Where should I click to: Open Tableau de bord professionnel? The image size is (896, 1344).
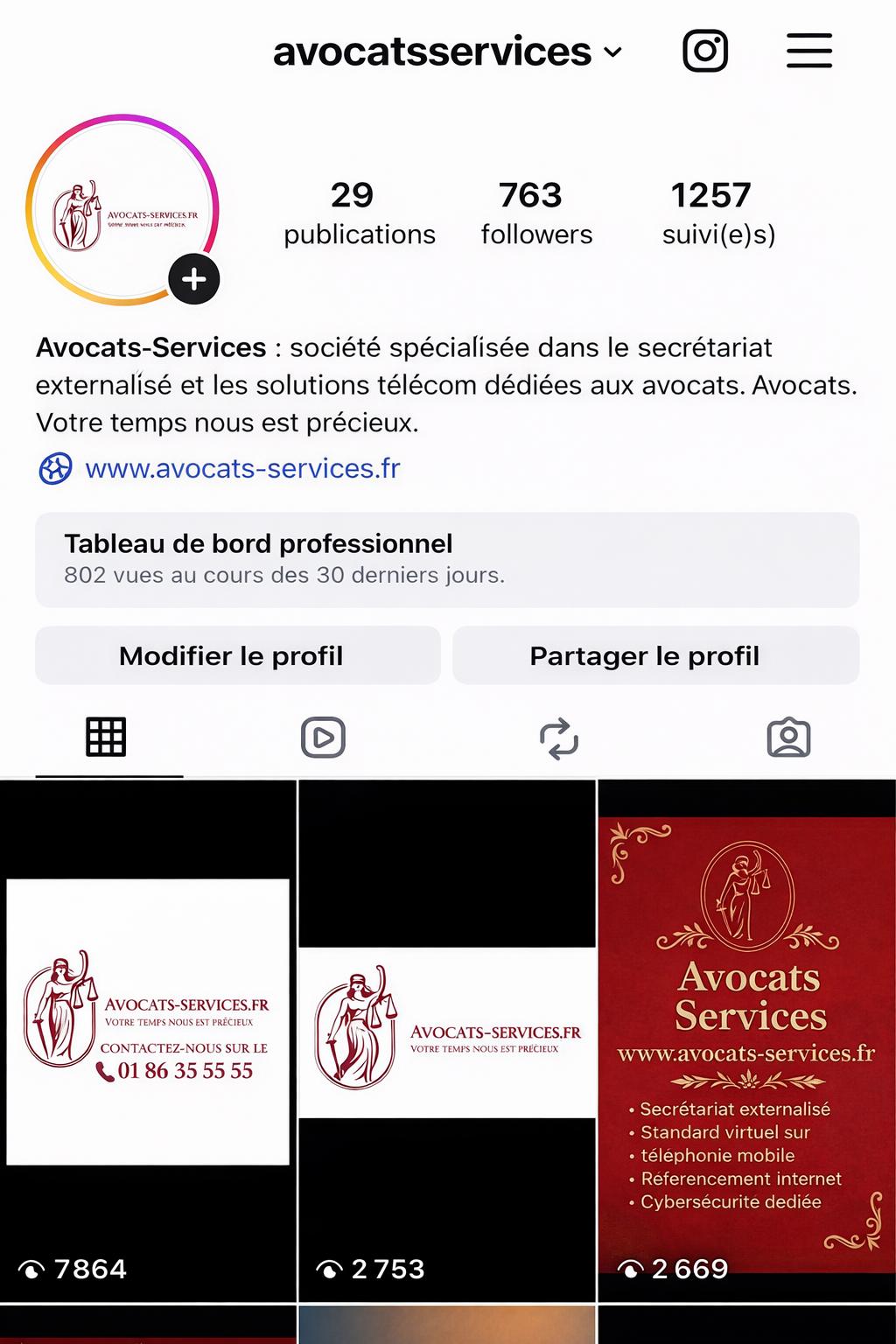[447, 559]
